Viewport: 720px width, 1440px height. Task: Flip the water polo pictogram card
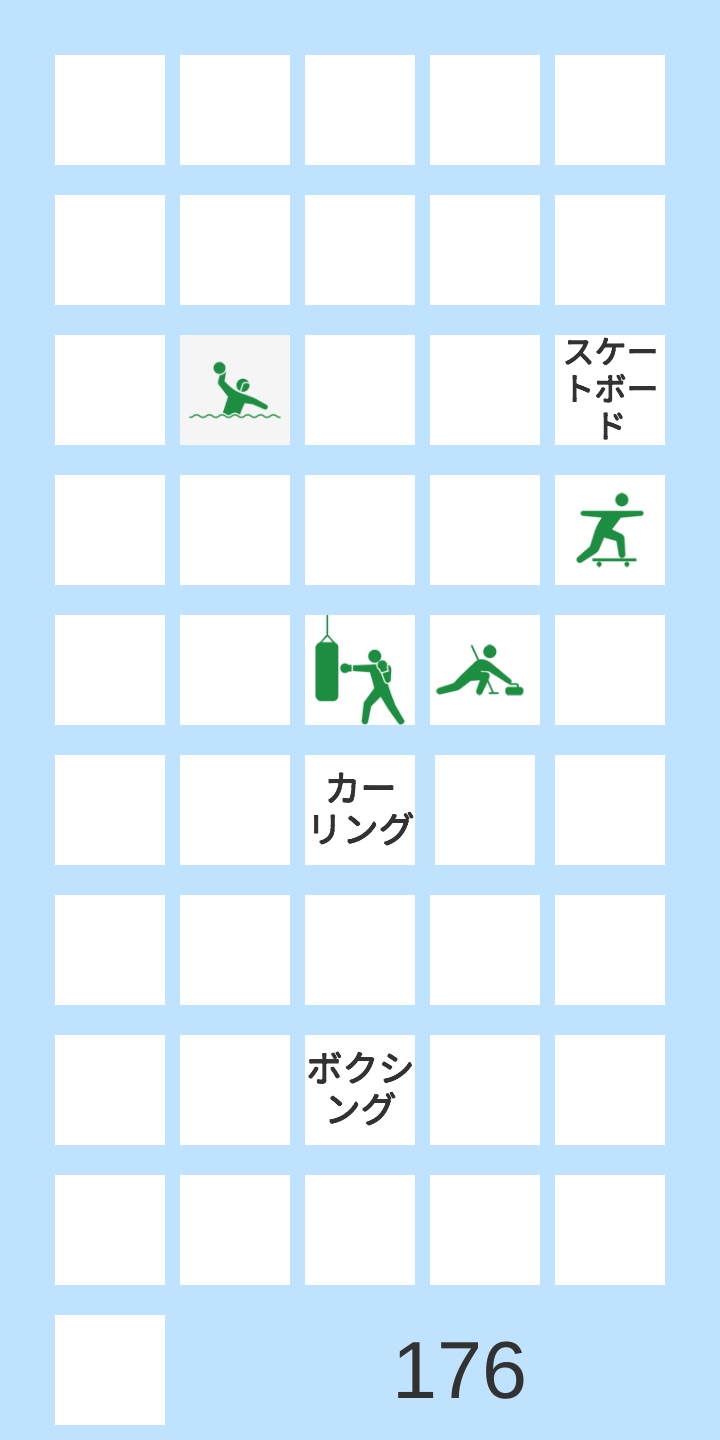(x=235, y=390)
